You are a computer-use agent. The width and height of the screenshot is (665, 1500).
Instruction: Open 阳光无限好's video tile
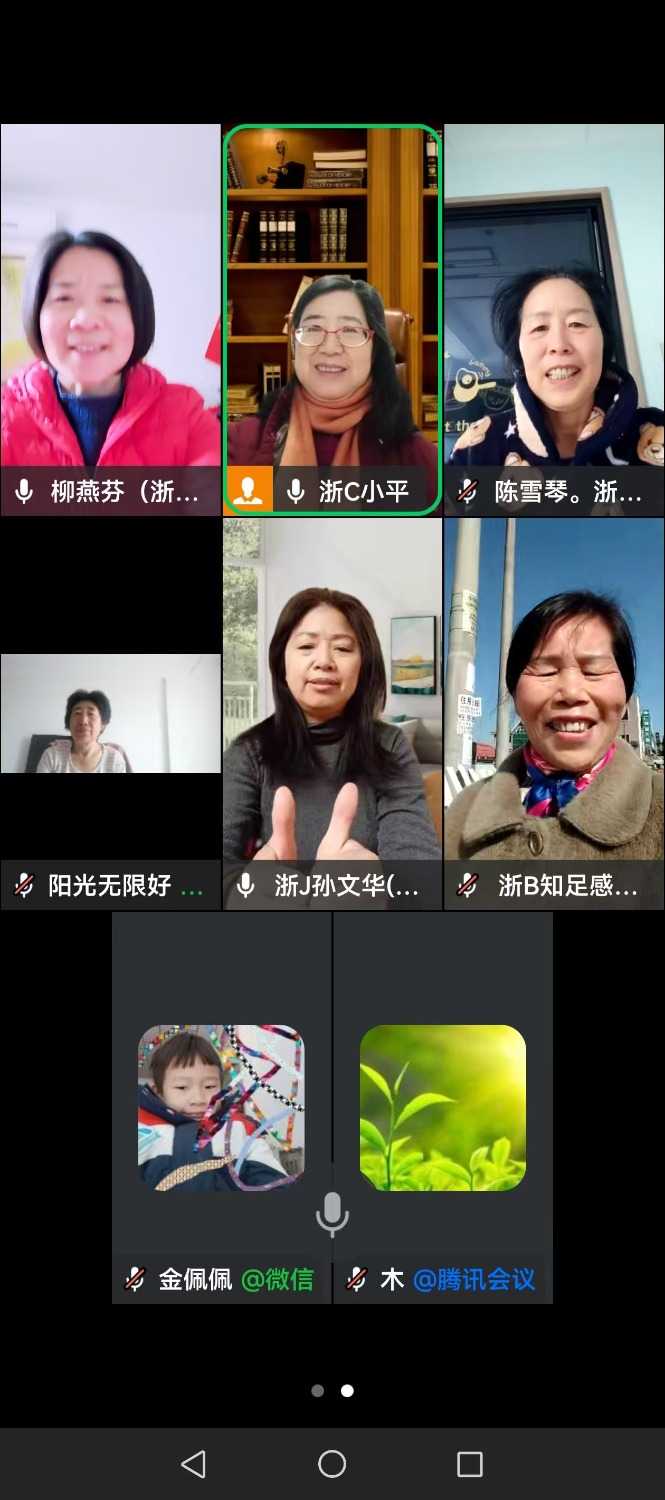tap(110, 713)
